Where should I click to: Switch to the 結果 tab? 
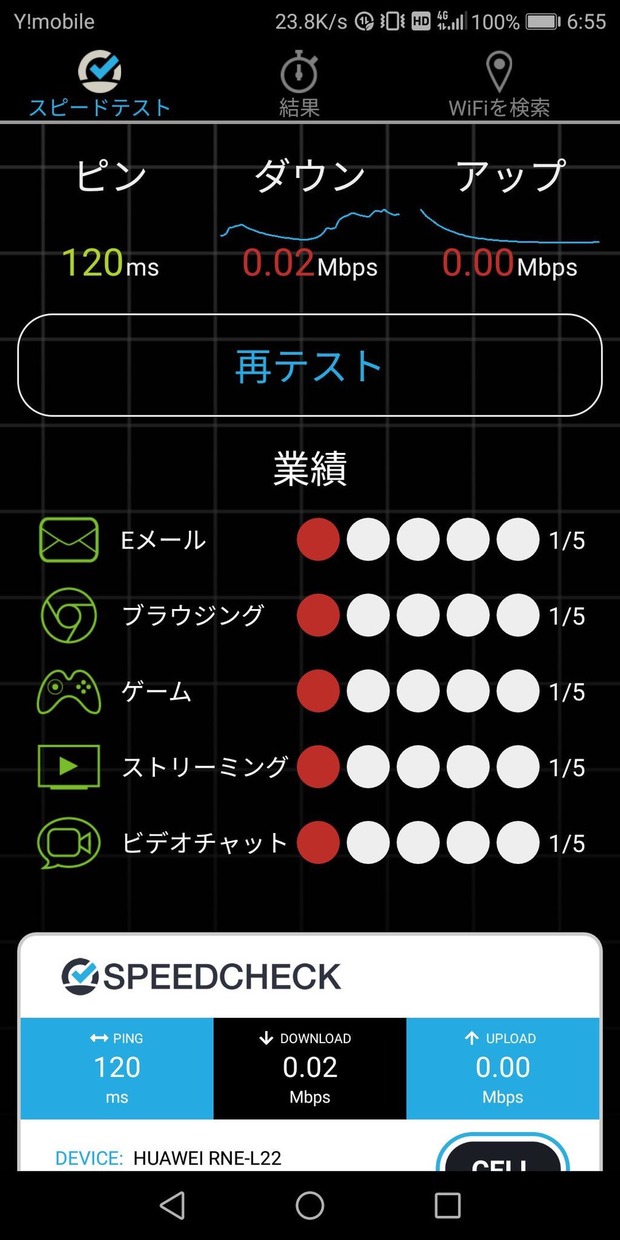point(299,85)
